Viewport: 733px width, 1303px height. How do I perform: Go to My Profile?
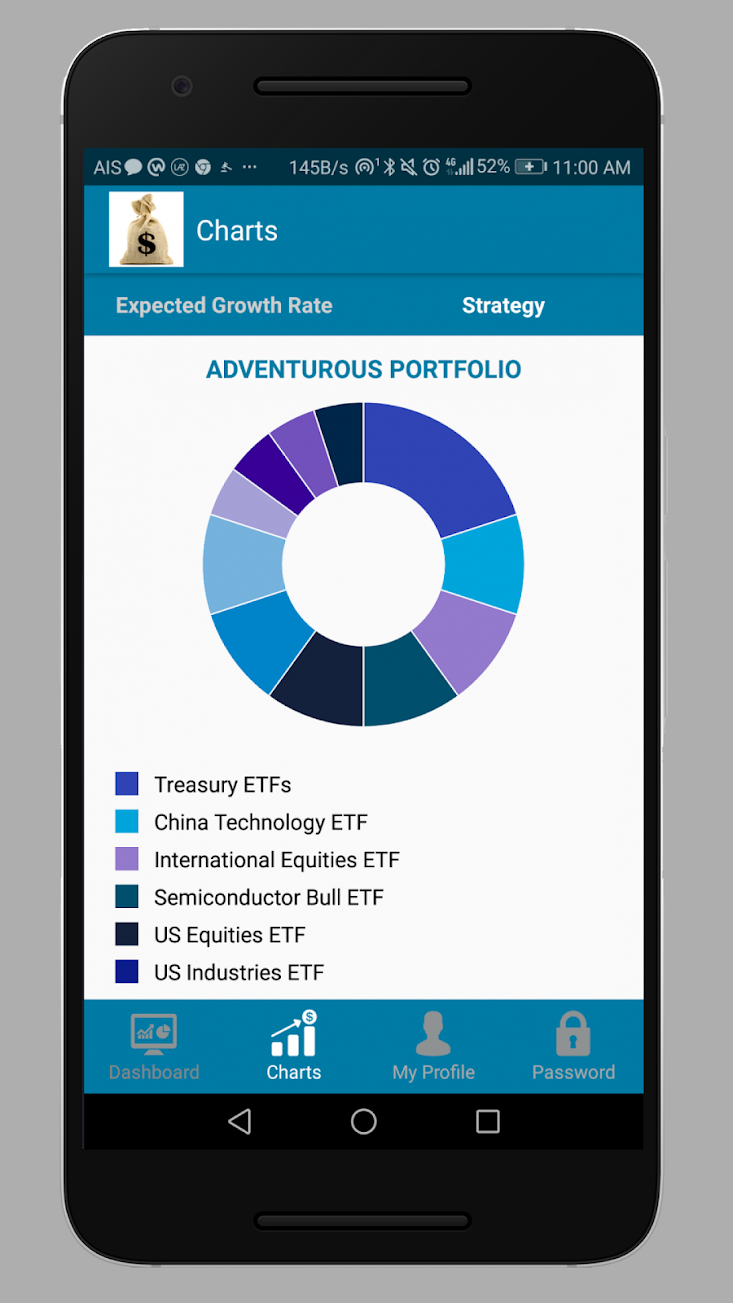[x=433, y=1047]
